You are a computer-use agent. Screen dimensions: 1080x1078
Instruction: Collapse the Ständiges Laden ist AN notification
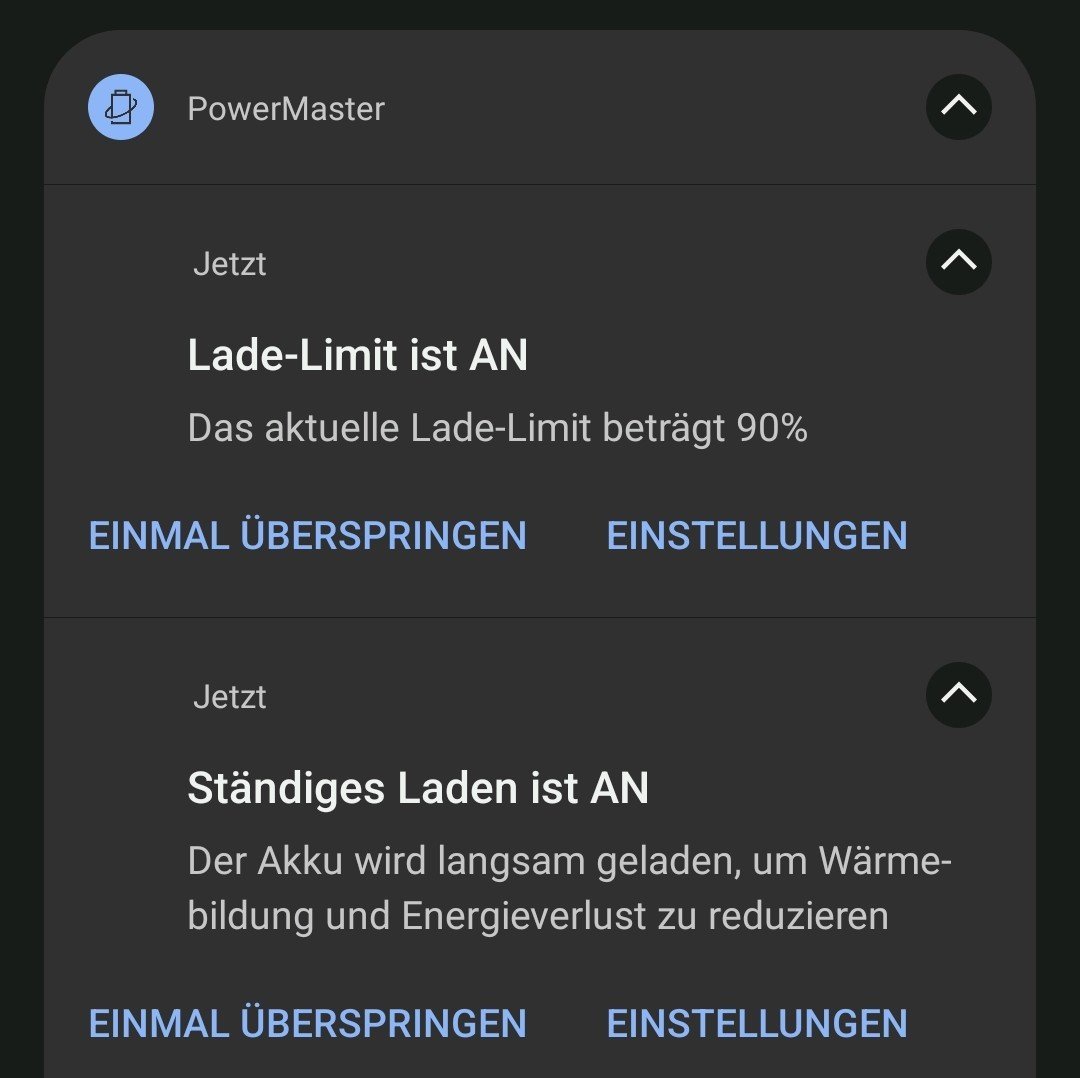click(958, 694)
